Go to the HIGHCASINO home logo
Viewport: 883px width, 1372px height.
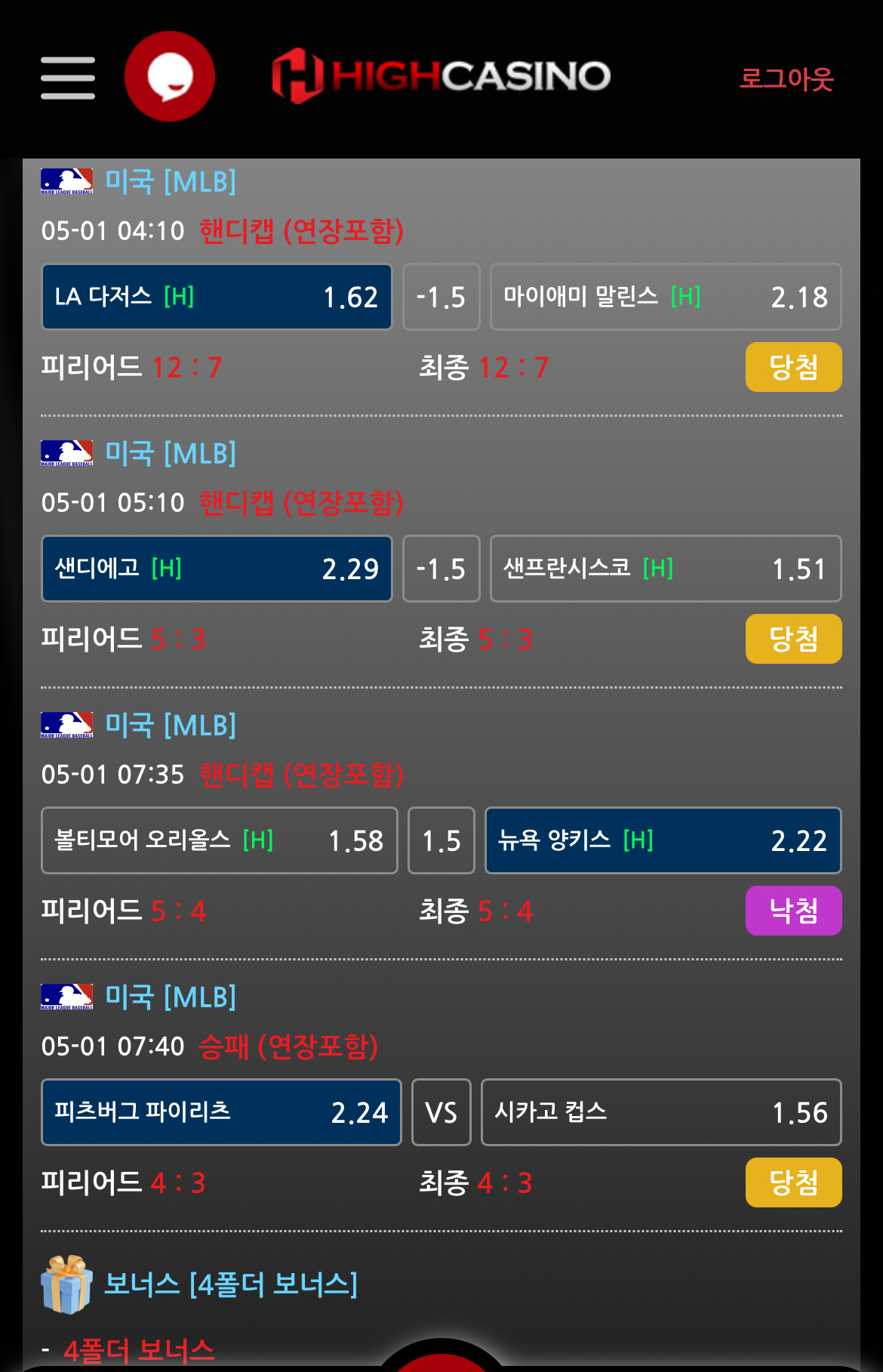[x=441, y=76]
